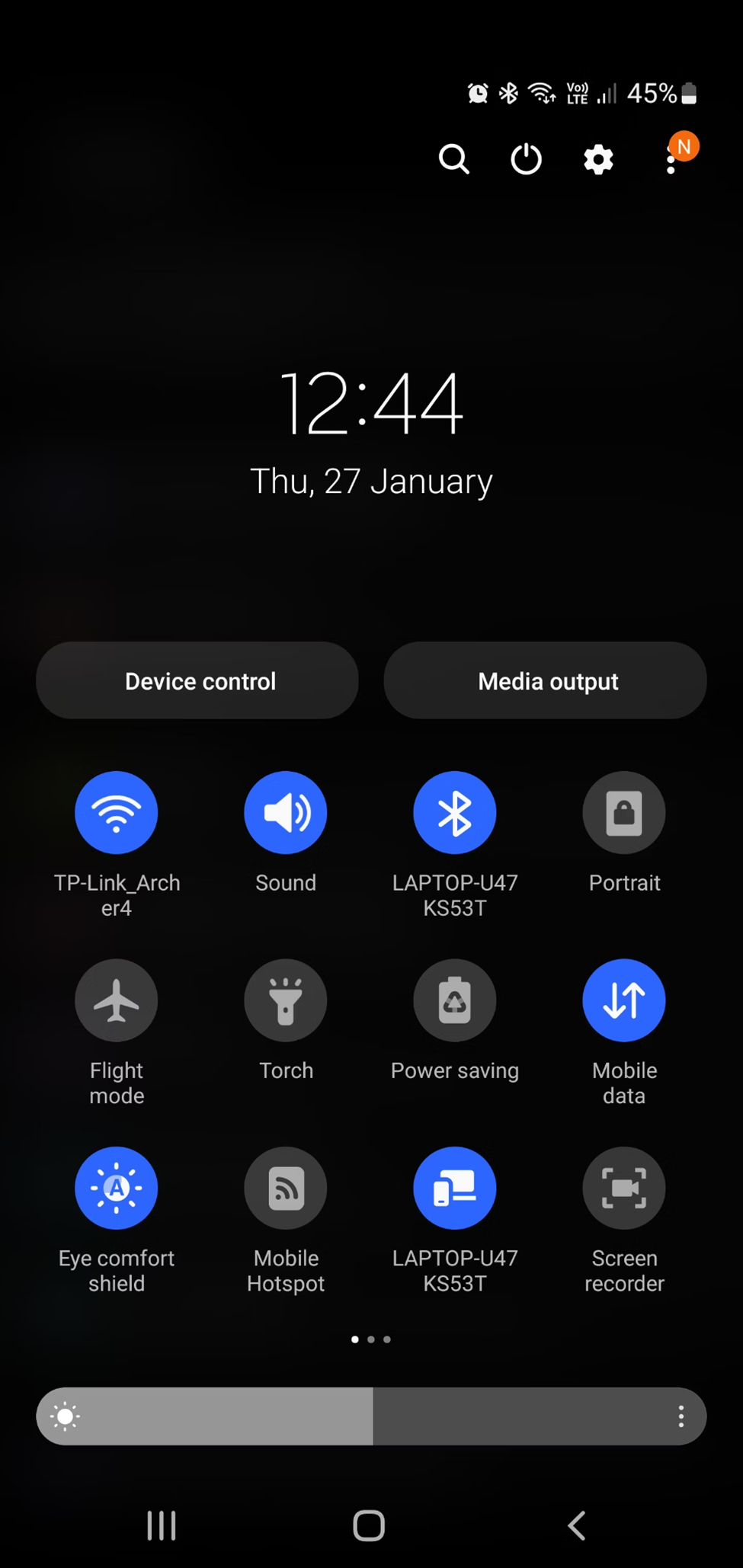Open Media output
This screenshot has width=743, height=1568.
pos(546,680)
